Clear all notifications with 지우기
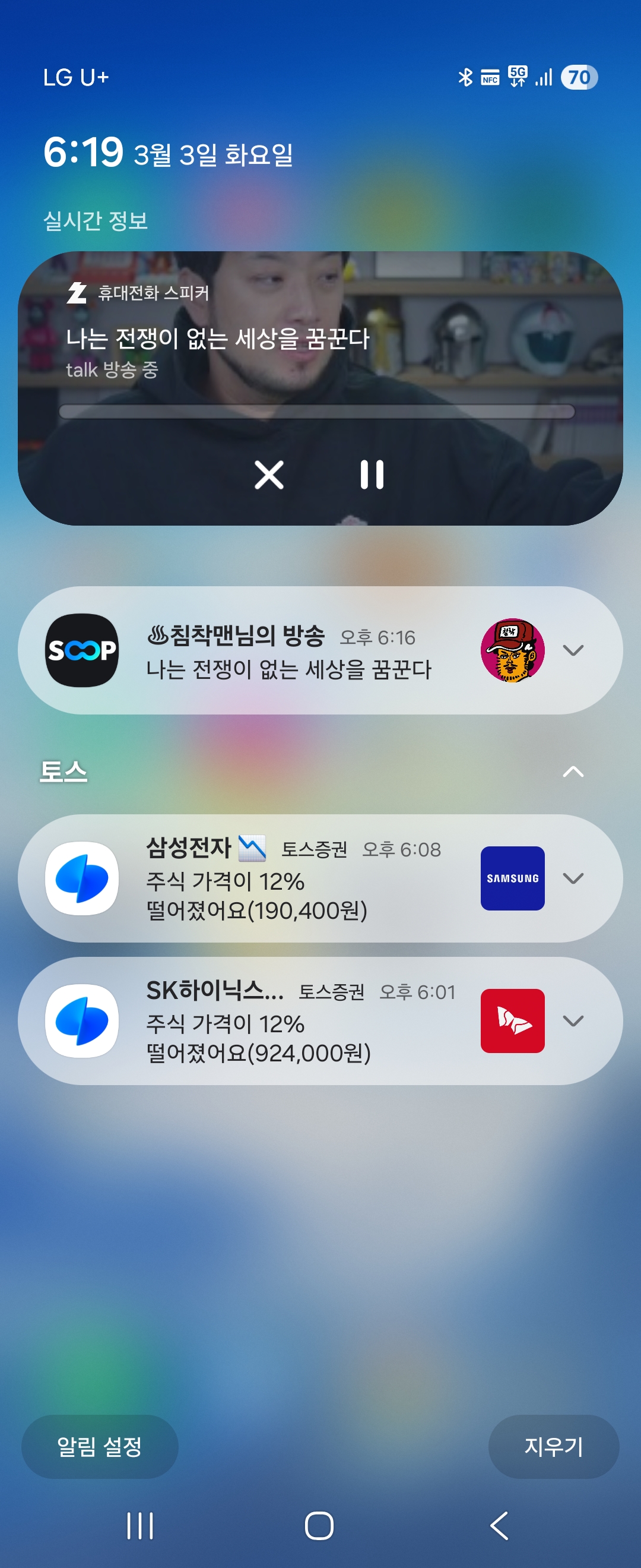 (553, 1446)
